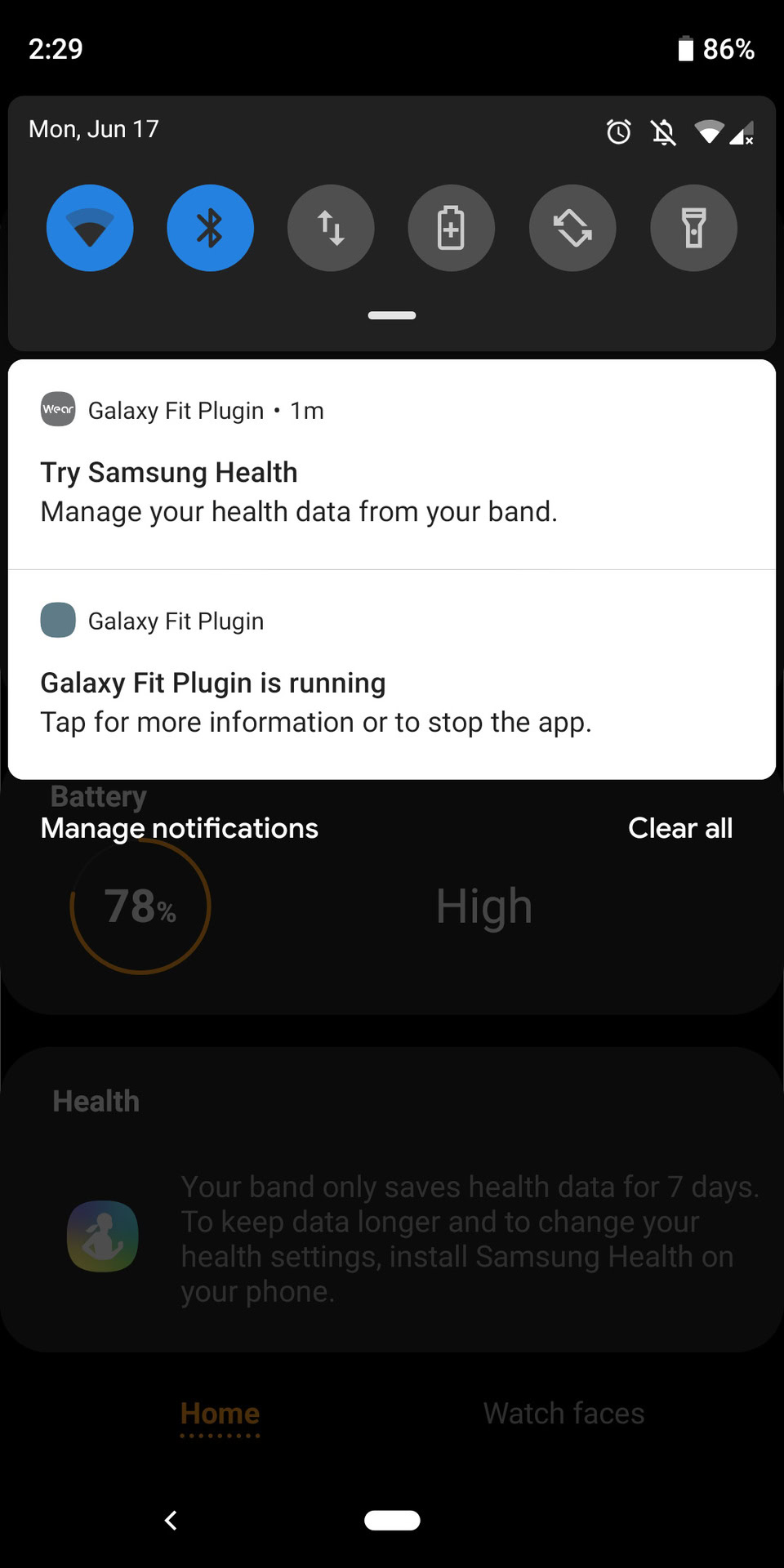Enable the battery saver tile
784x1568 pixels.
(452, 228)
